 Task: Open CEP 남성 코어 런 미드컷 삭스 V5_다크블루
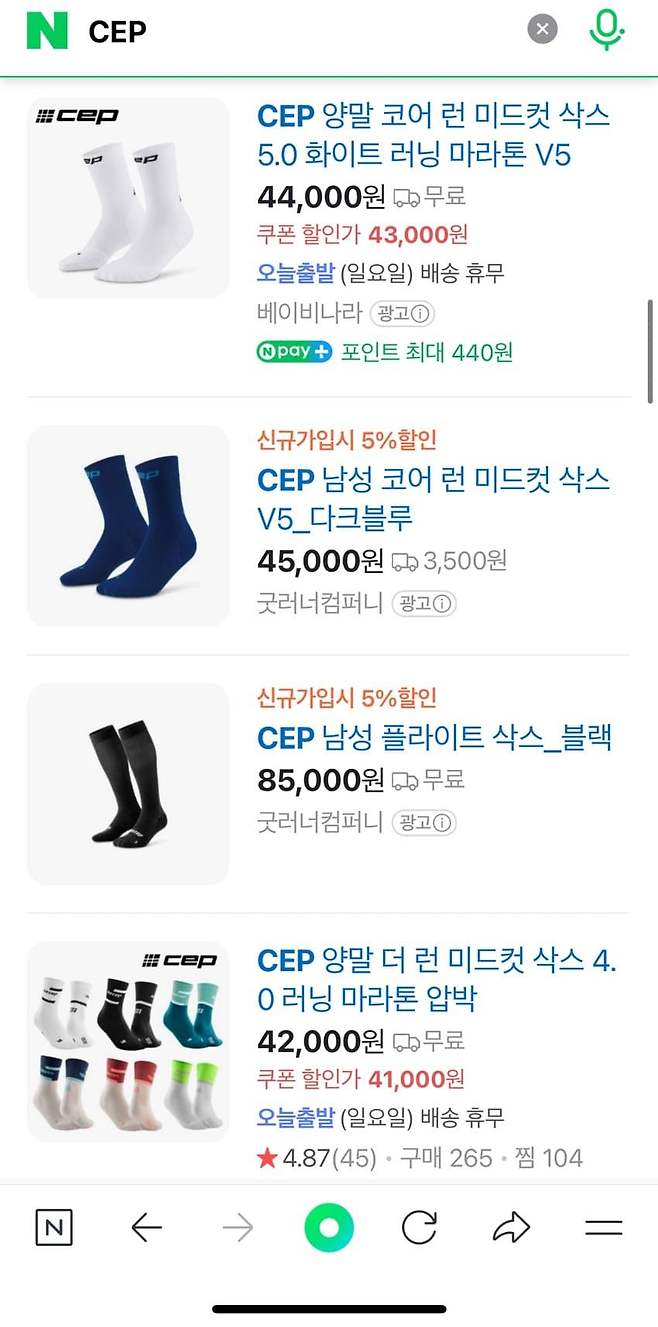click(433, 499)
